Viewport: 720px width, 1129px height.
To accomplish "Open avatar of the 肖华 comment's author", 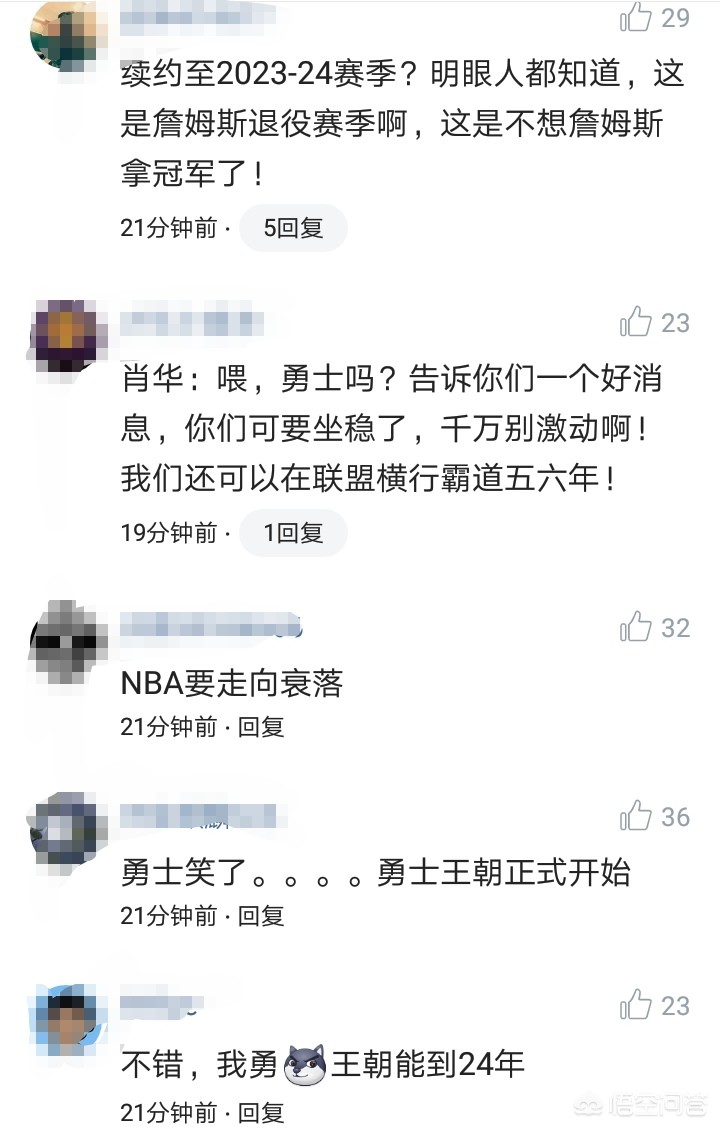I will pyautogui.click(x=69, y=335).
